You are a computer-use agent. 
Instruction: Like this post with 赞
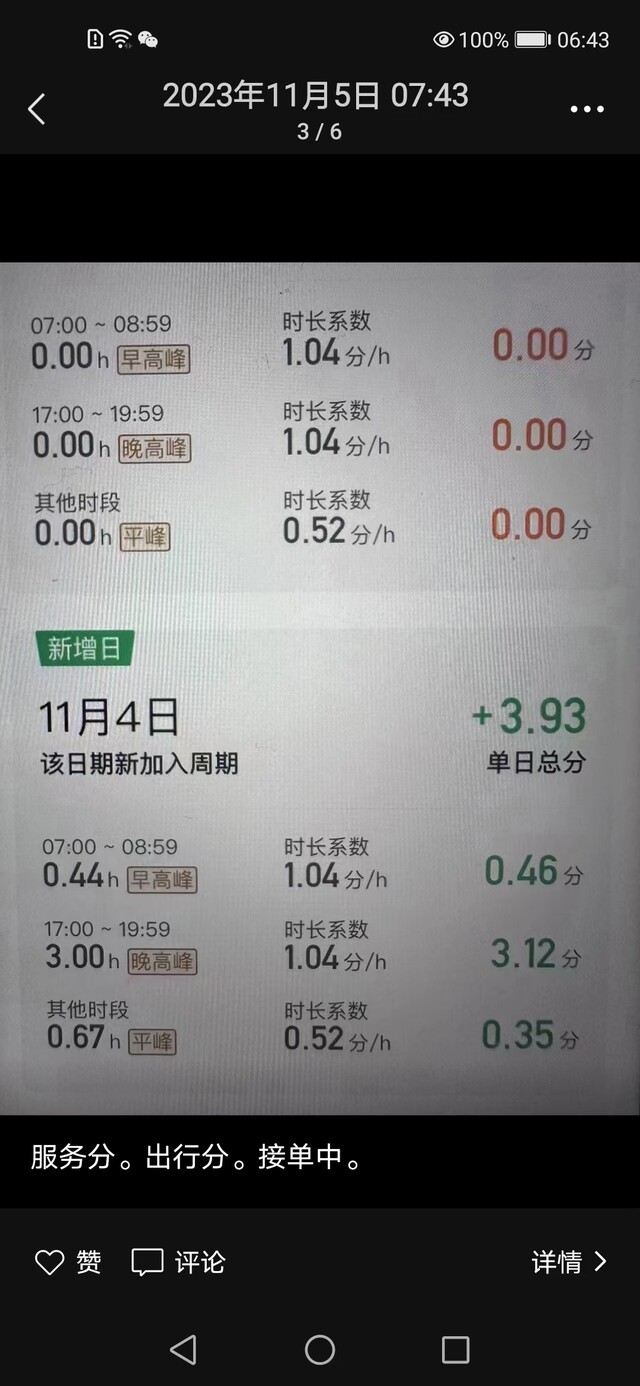[68, 1262]
